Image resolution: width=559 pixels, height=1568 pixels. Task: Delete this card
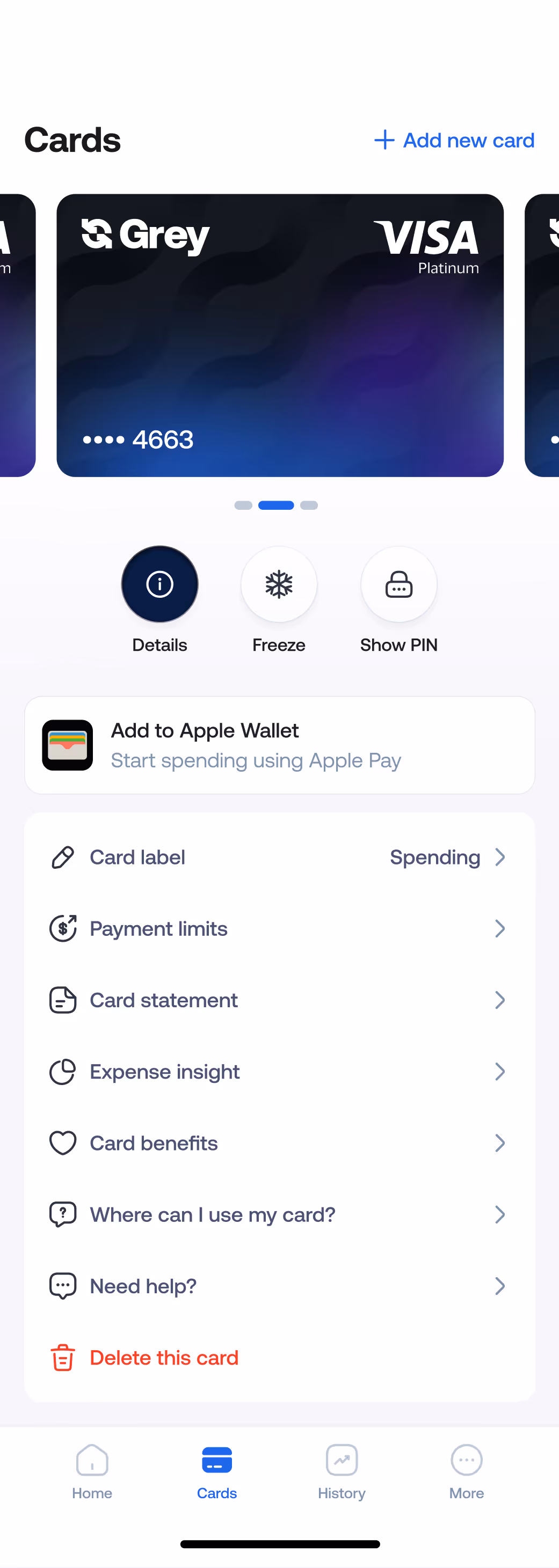164,1358
